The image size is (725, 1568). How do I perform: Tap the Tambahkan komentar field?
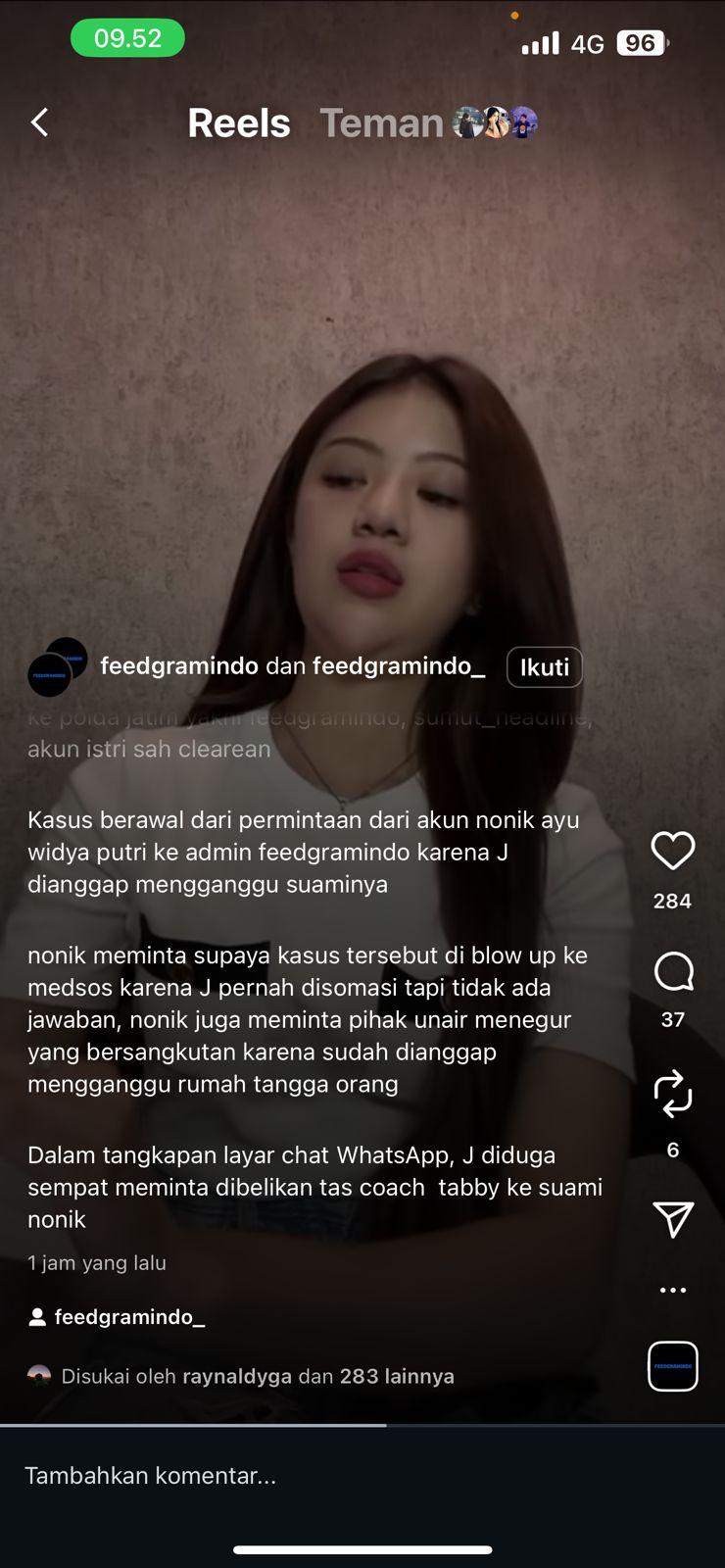pos(294,1475)
